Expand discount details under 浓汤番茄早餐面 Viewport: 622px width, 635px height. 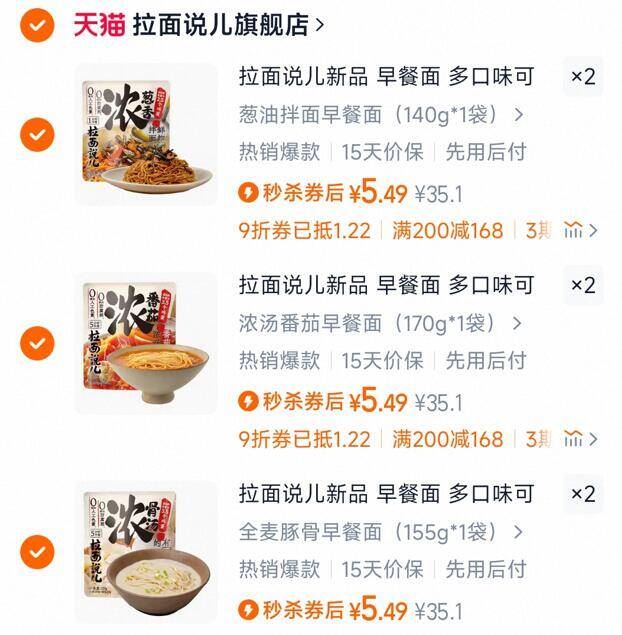pyautogui.click(x=581, y=439)
